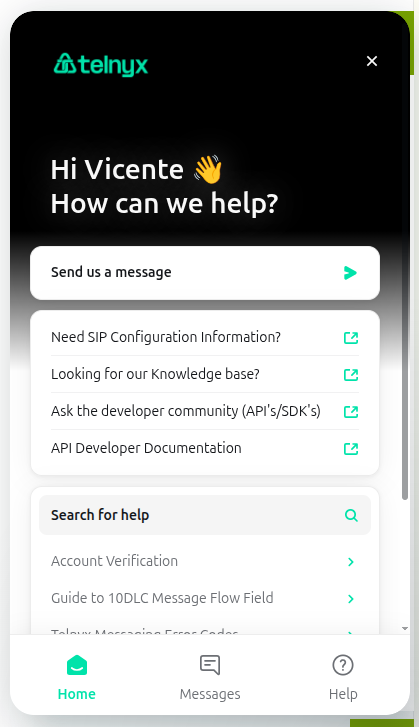The image size is (419, 727).
Task: Open Ask the developer community link
Action: pos(205,411)
